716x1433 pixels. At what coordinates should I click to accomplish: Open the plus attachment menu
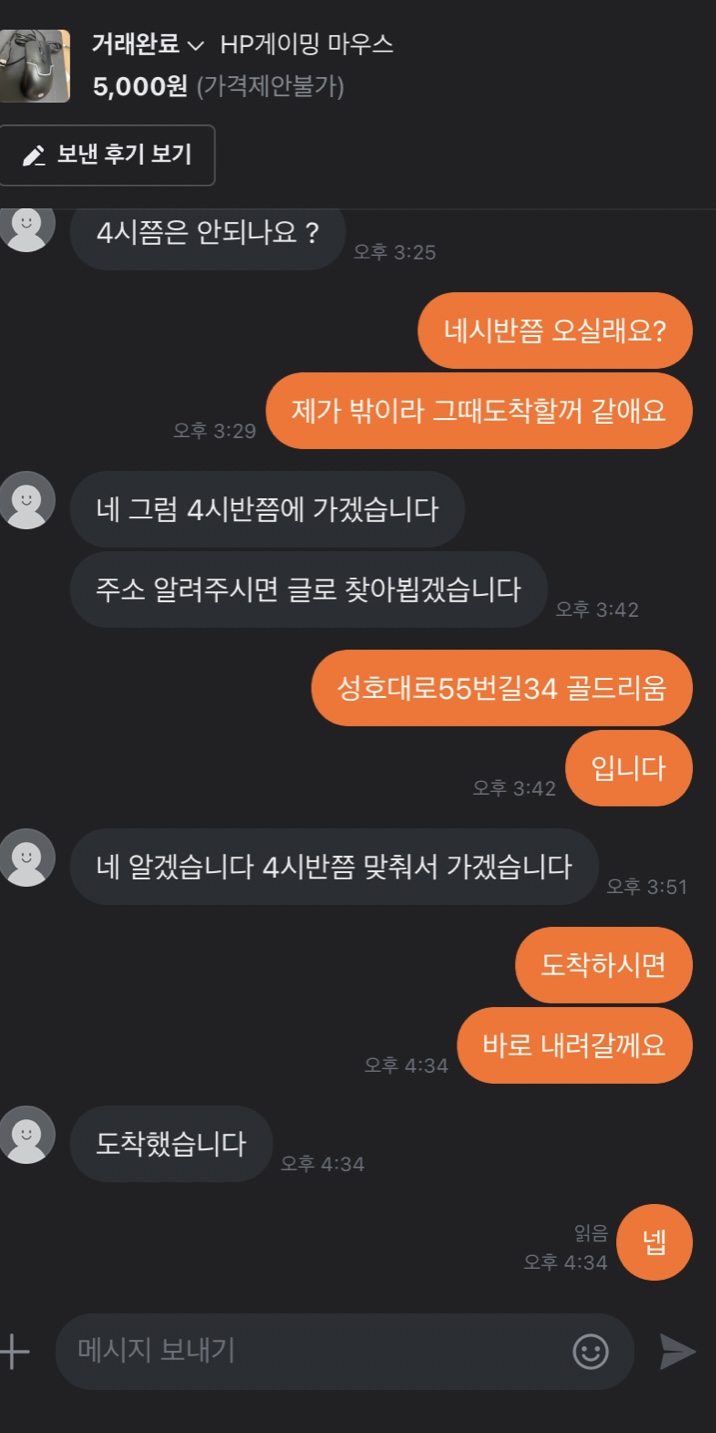click(x=14, y=1351)
